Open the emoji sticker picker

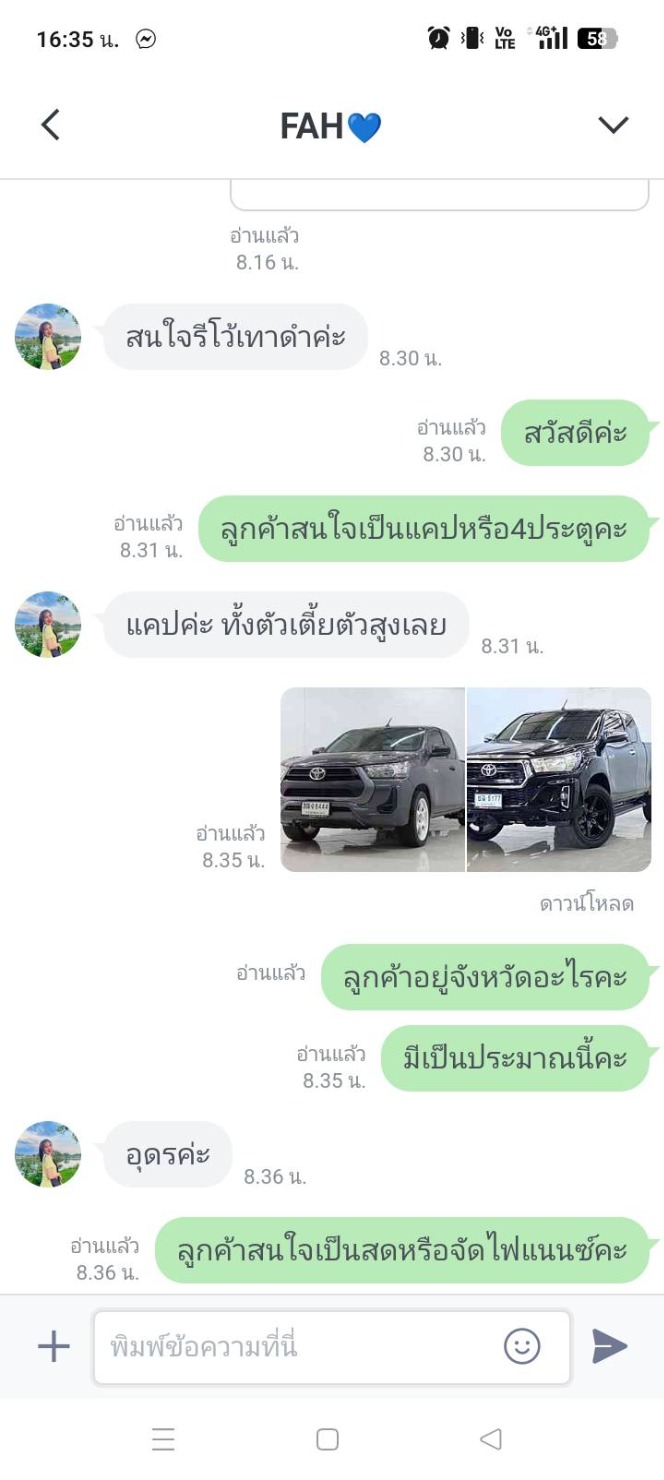tap(522, 1346)
